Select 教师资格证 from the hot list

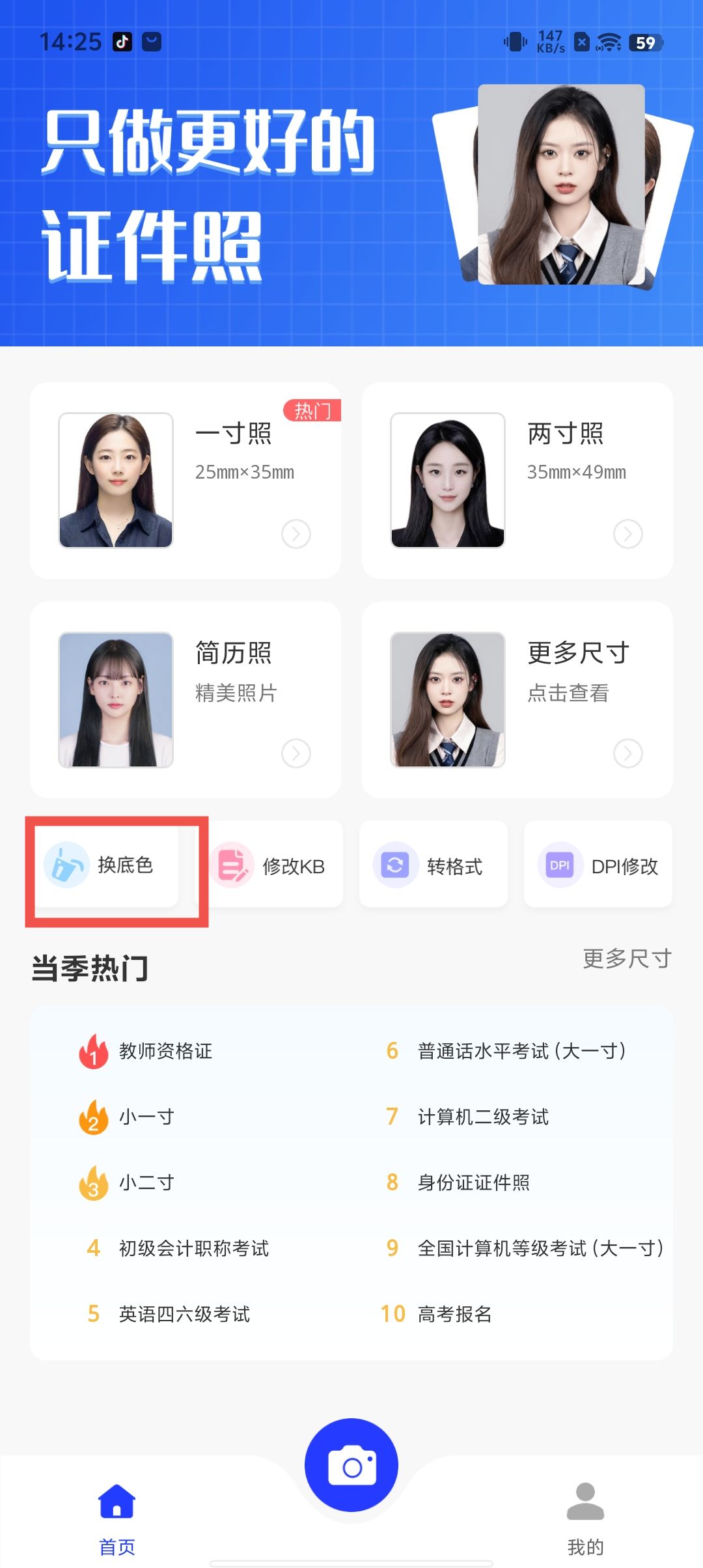point(165,1051)
